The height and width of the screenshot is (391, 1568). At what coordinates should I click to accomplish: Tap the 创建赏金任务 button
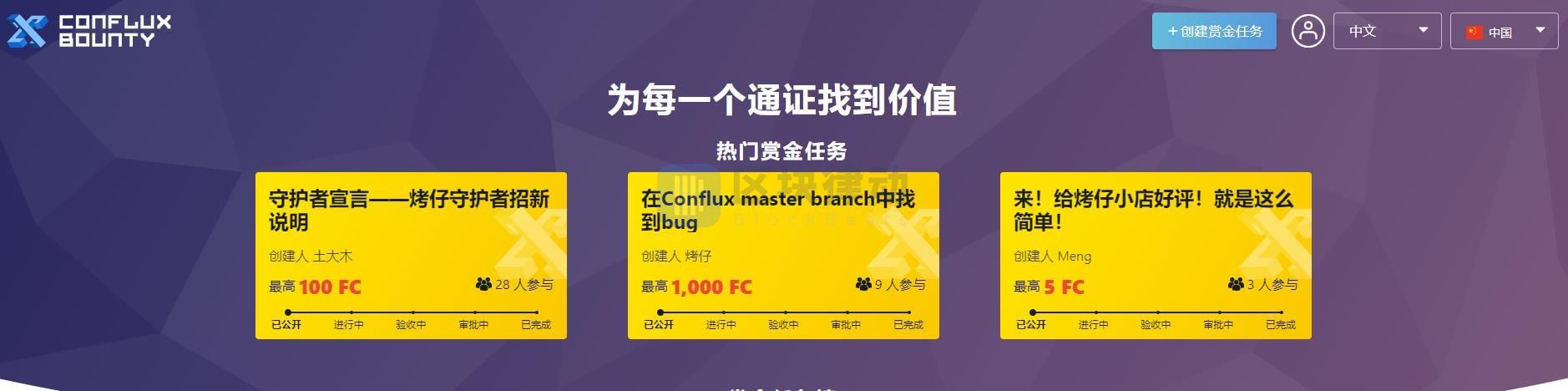(1213, 31)
